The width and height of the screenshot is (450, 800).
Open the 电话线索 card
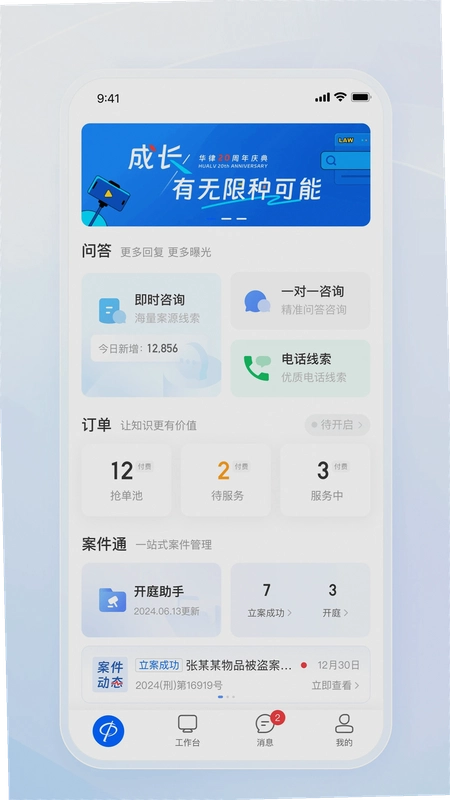point(301,368)
